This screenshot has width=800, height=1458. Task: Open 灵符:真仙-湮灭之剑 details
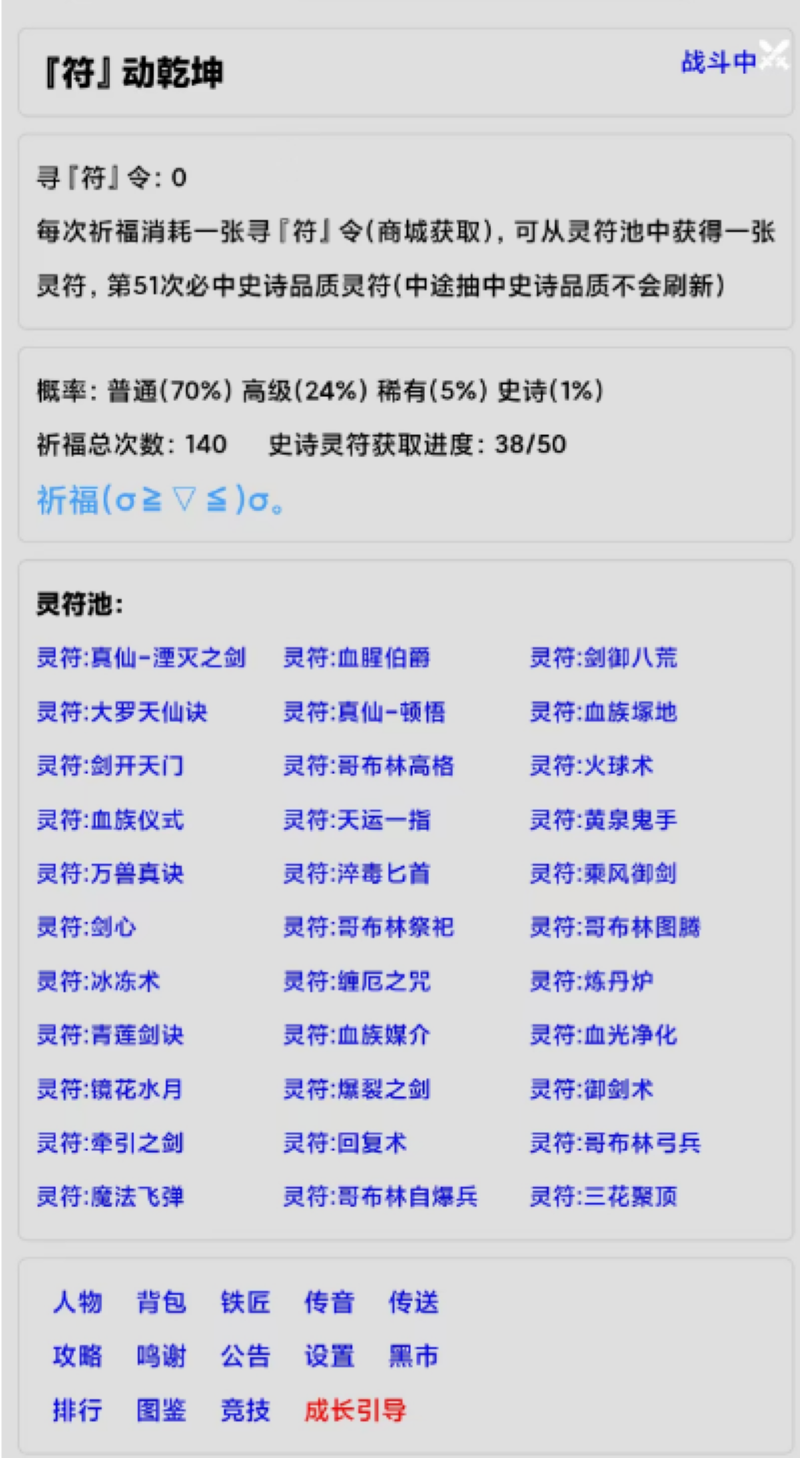[141, 658]
